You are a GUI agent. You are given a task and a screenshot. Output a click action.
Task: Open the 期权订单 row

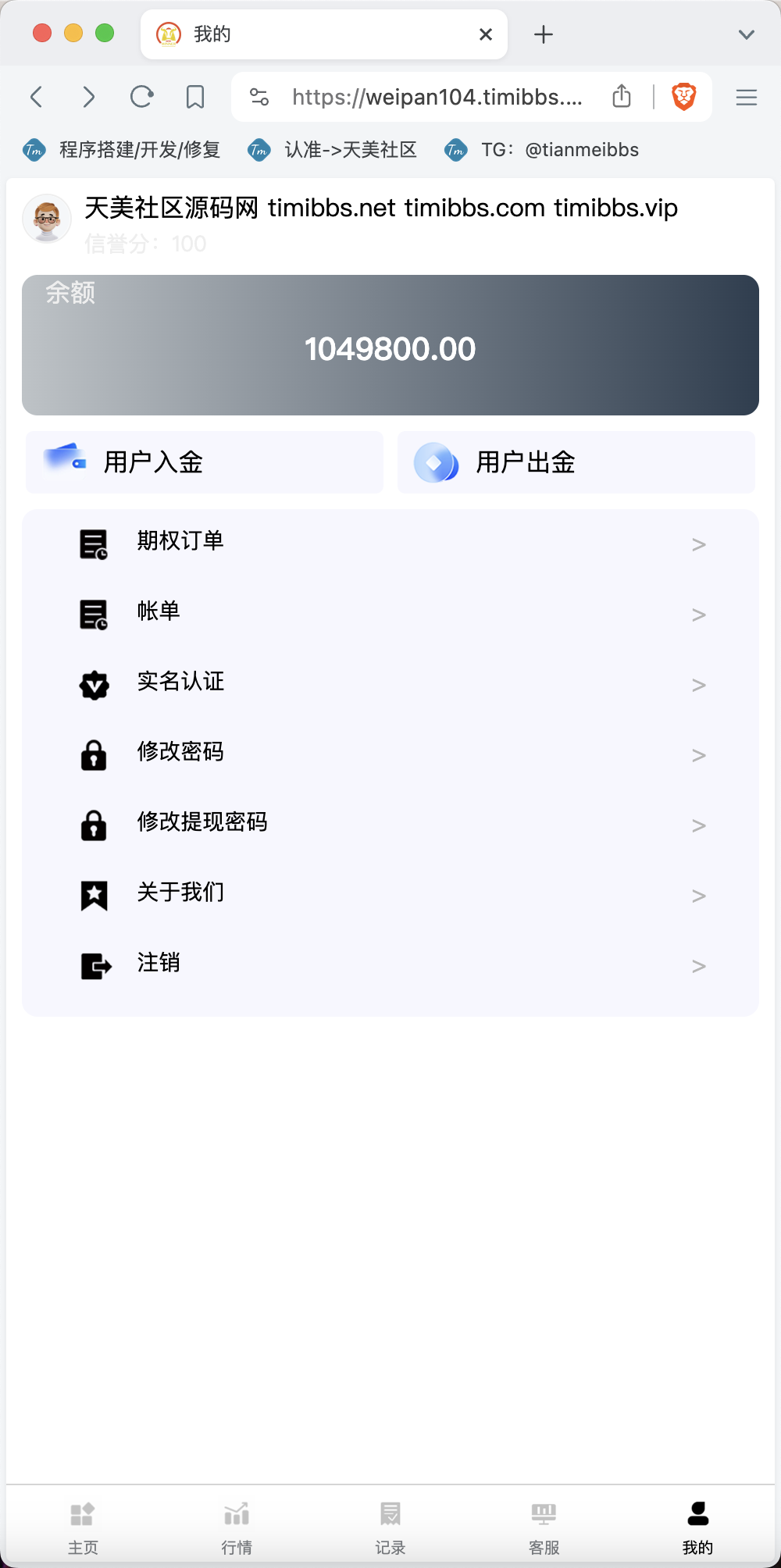(390, 544)
